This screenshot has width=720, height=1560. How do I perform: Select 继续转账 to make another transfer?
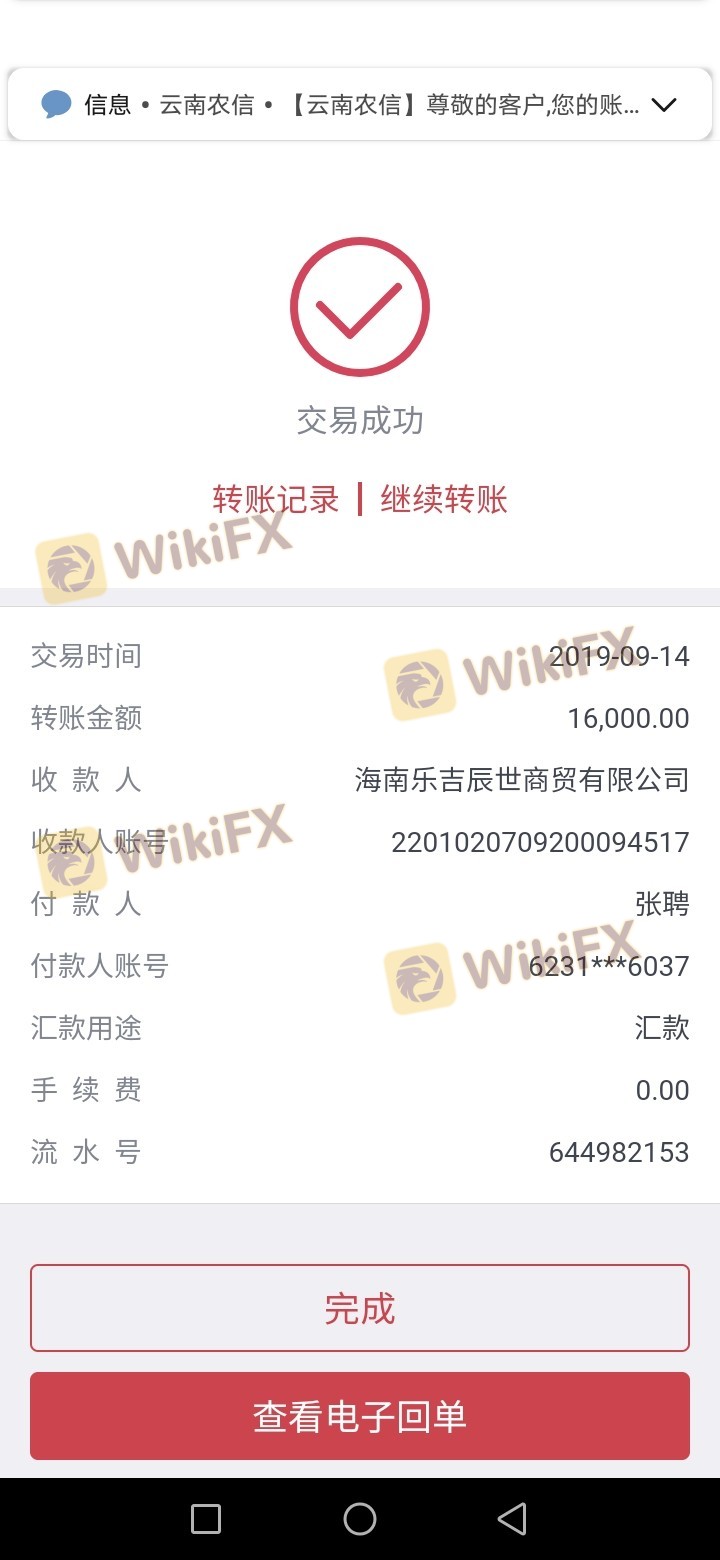[x=444, y=499]
